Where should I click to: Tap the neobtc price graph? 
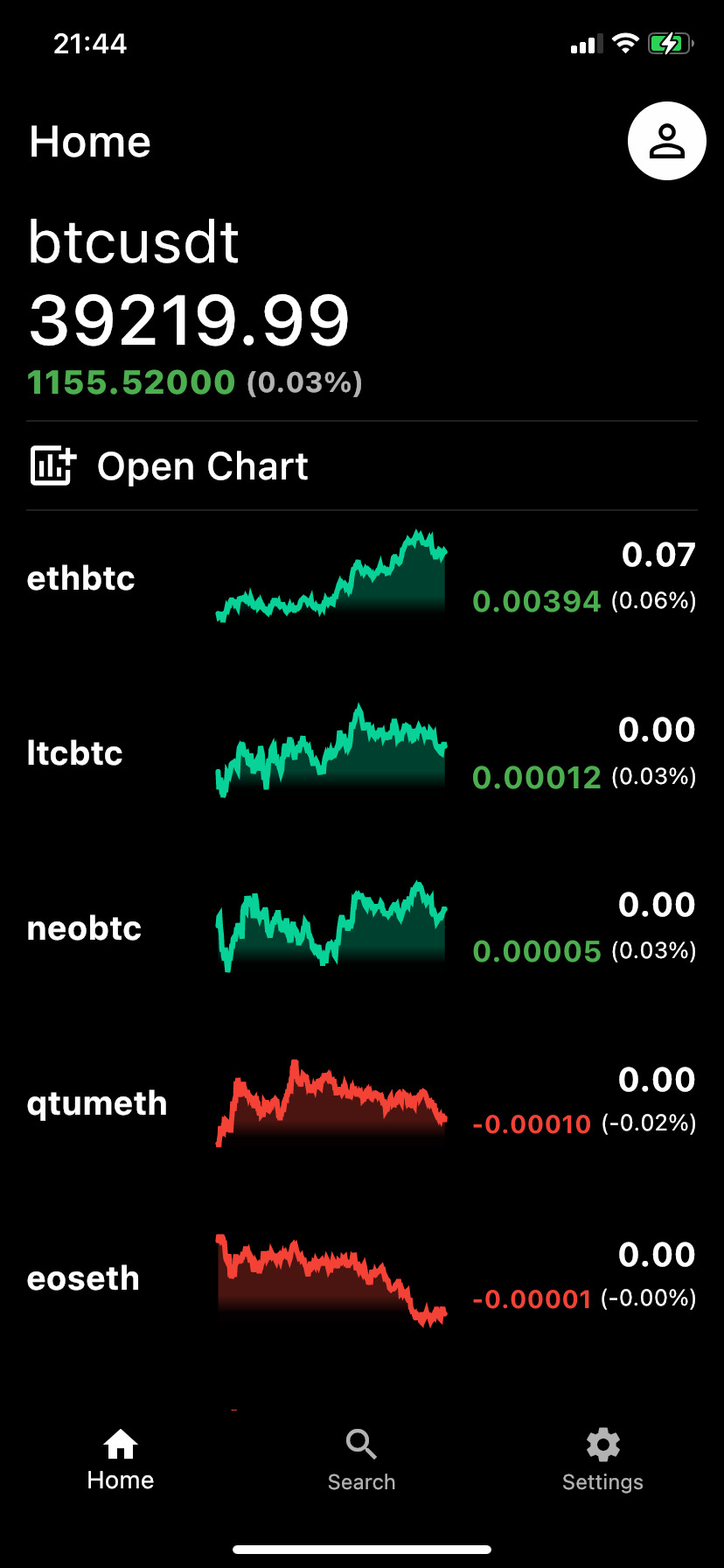[x=331, y=926]
